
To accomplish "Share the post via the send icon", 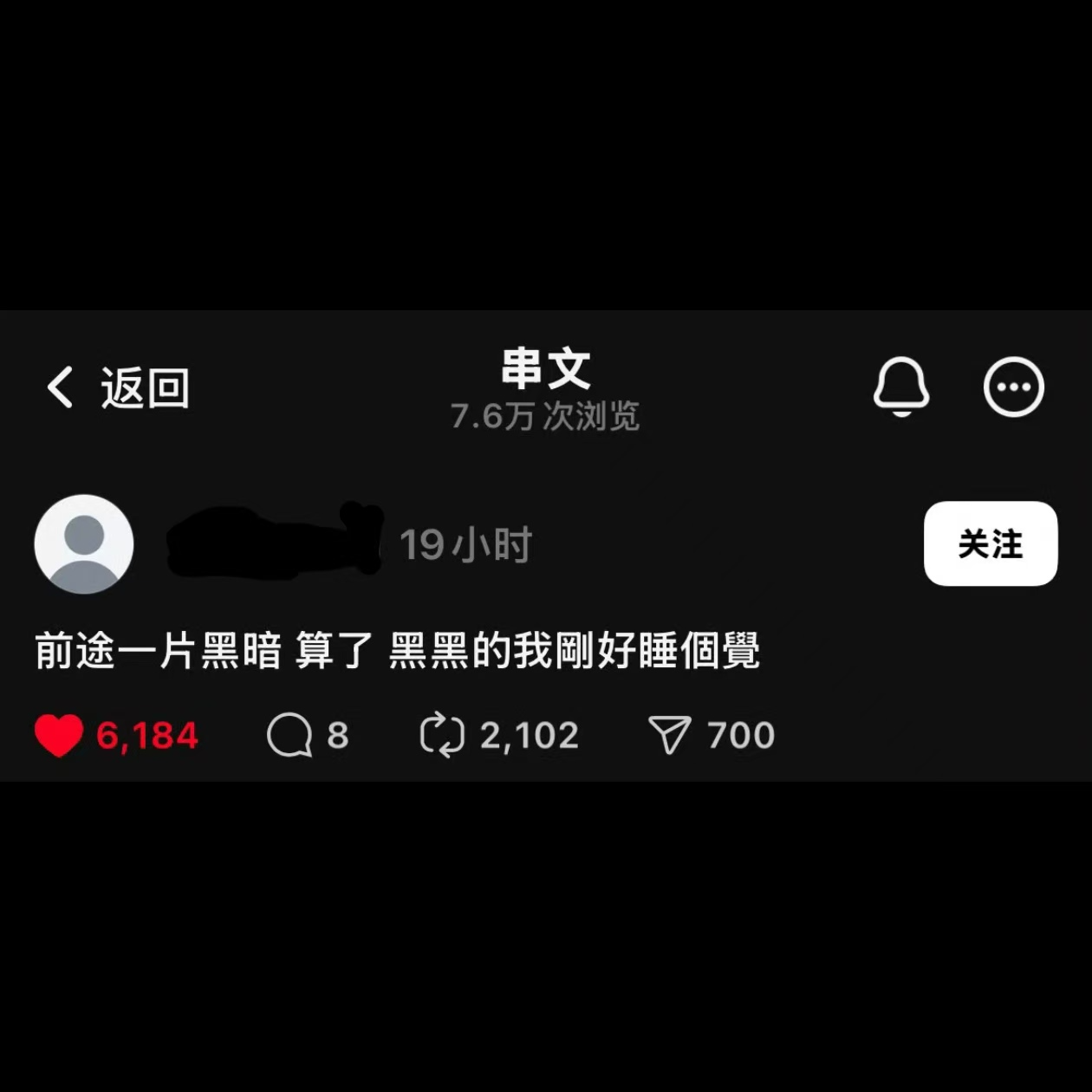I will click(x=669, y=735).
